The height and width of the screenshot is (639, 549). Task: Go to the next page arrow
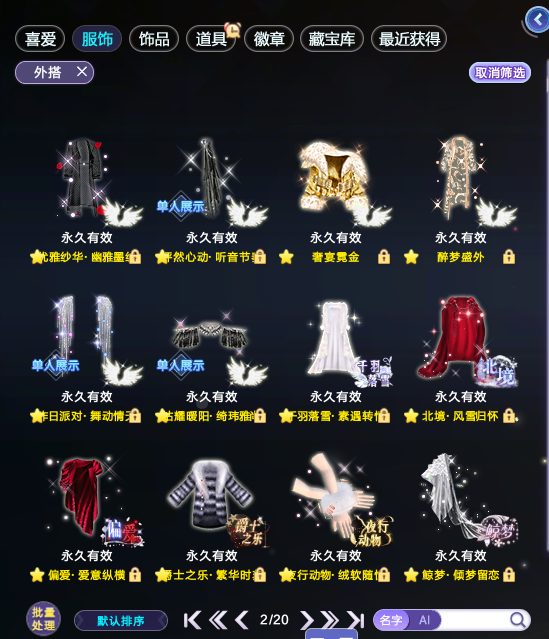coord(306,620)
